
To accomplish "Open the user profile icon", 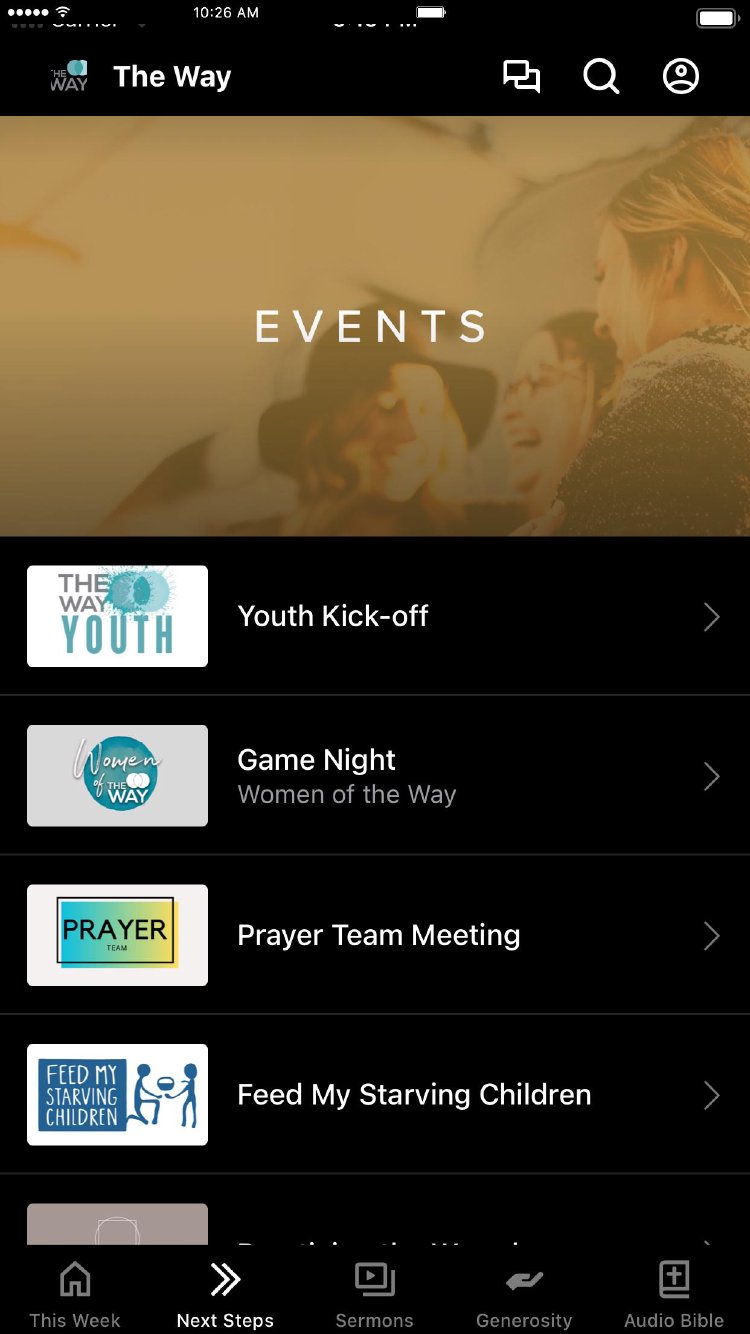I will pyautogui.click(x=681, y=77).
